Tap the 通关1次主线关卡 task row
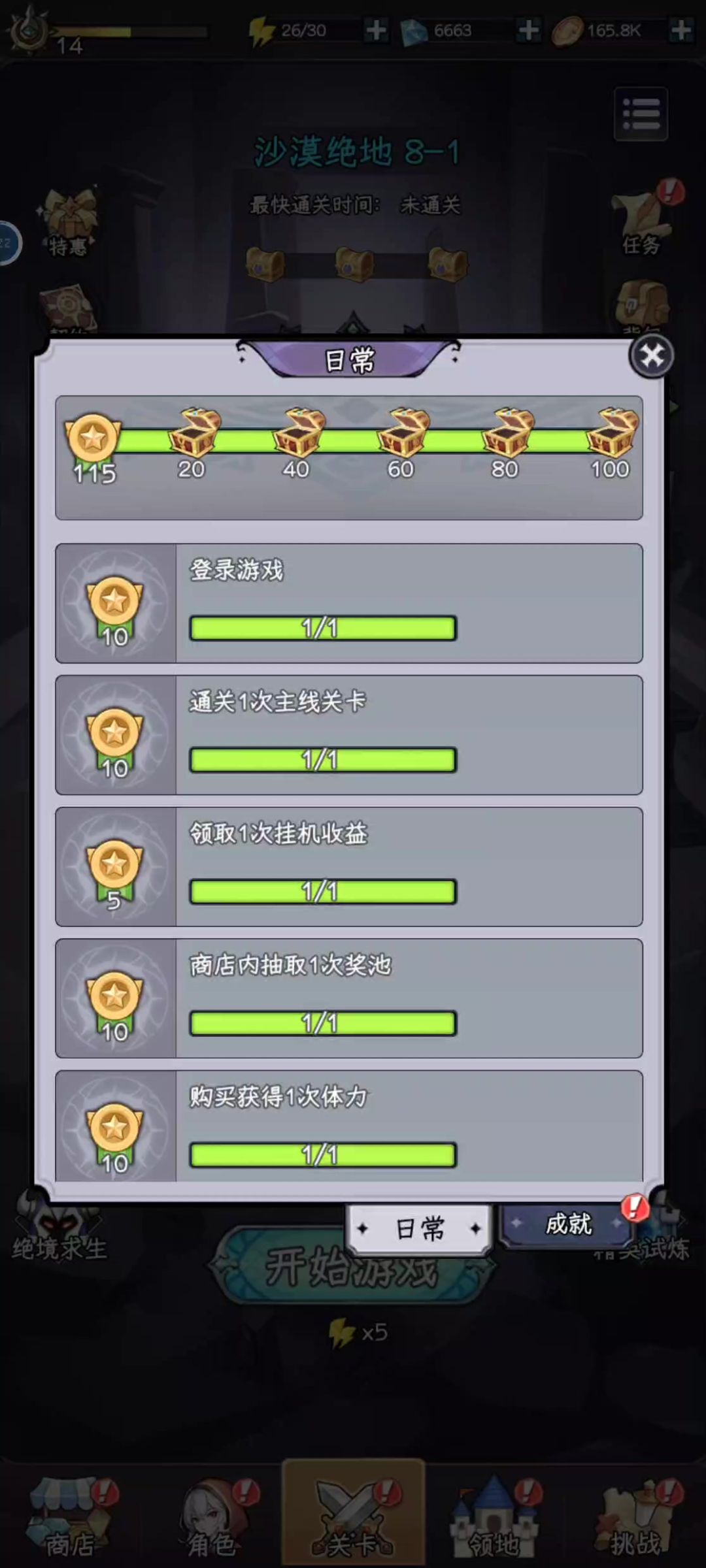 349,735
